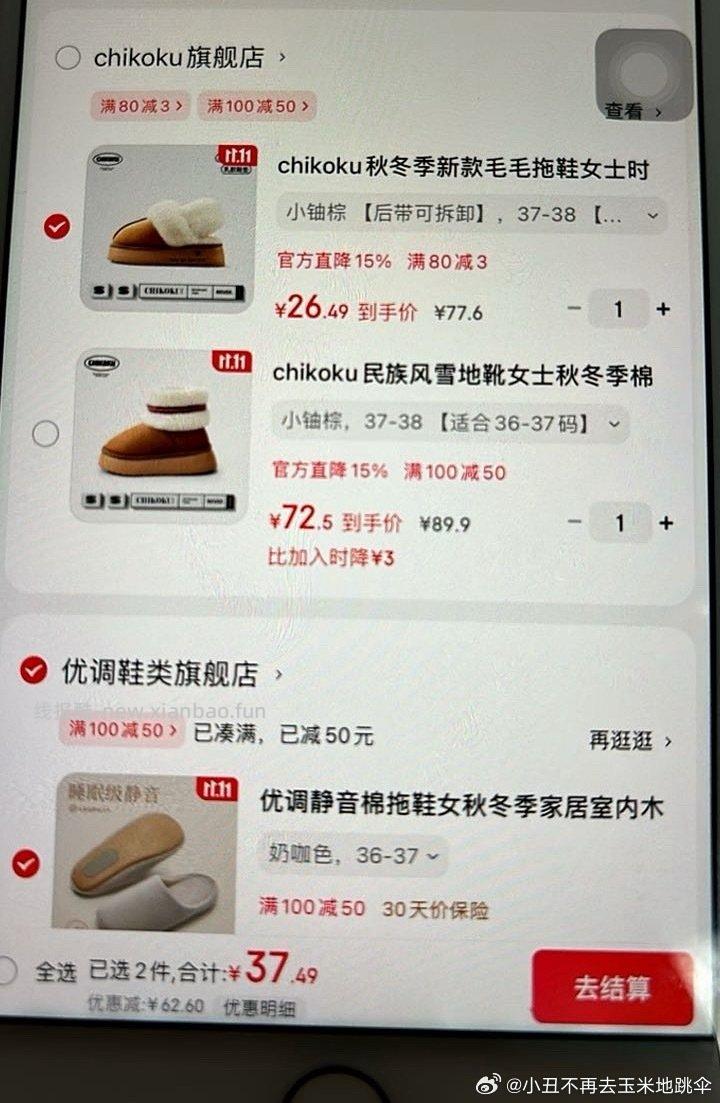This screenshot has width=720, height=1103.
Task: Tap the 满100减50 coupon tag under chikoku store
Action: 256,106
